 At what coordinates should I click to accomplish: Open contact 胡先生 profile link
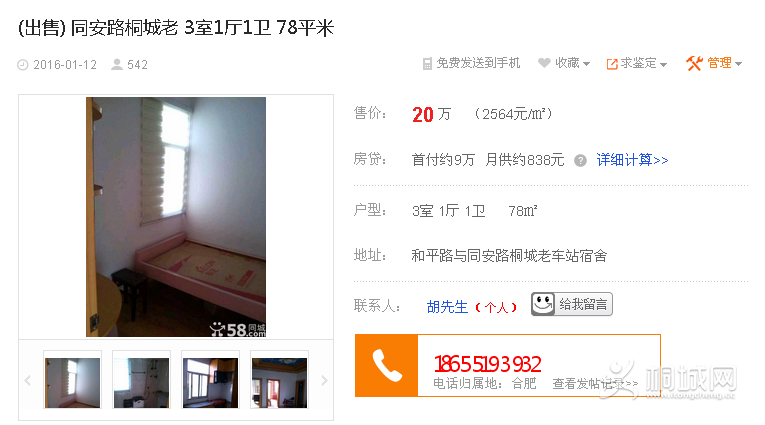(447, 307)
